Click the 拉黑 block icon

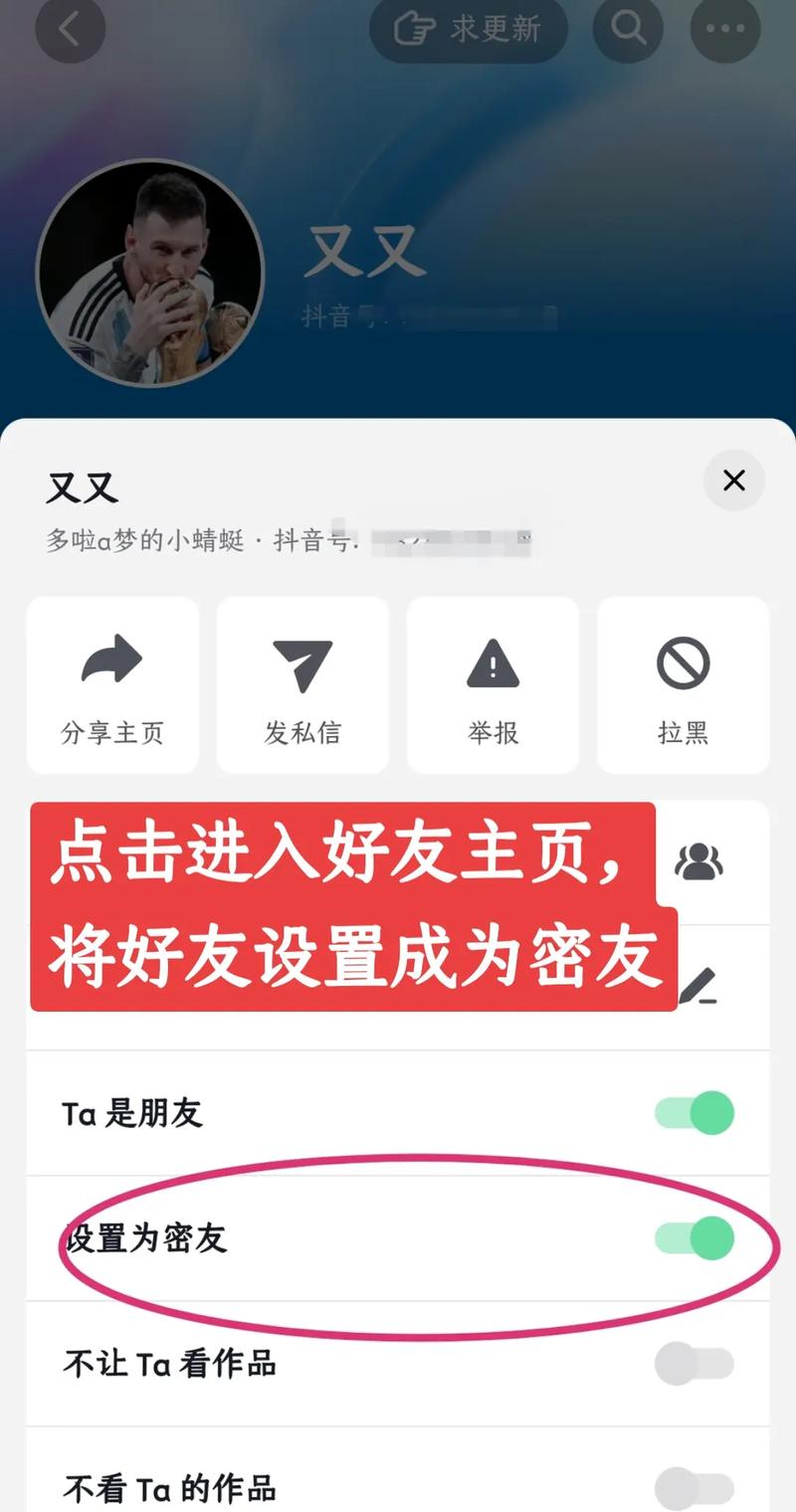pyautogui.click(x=683, y=662)
